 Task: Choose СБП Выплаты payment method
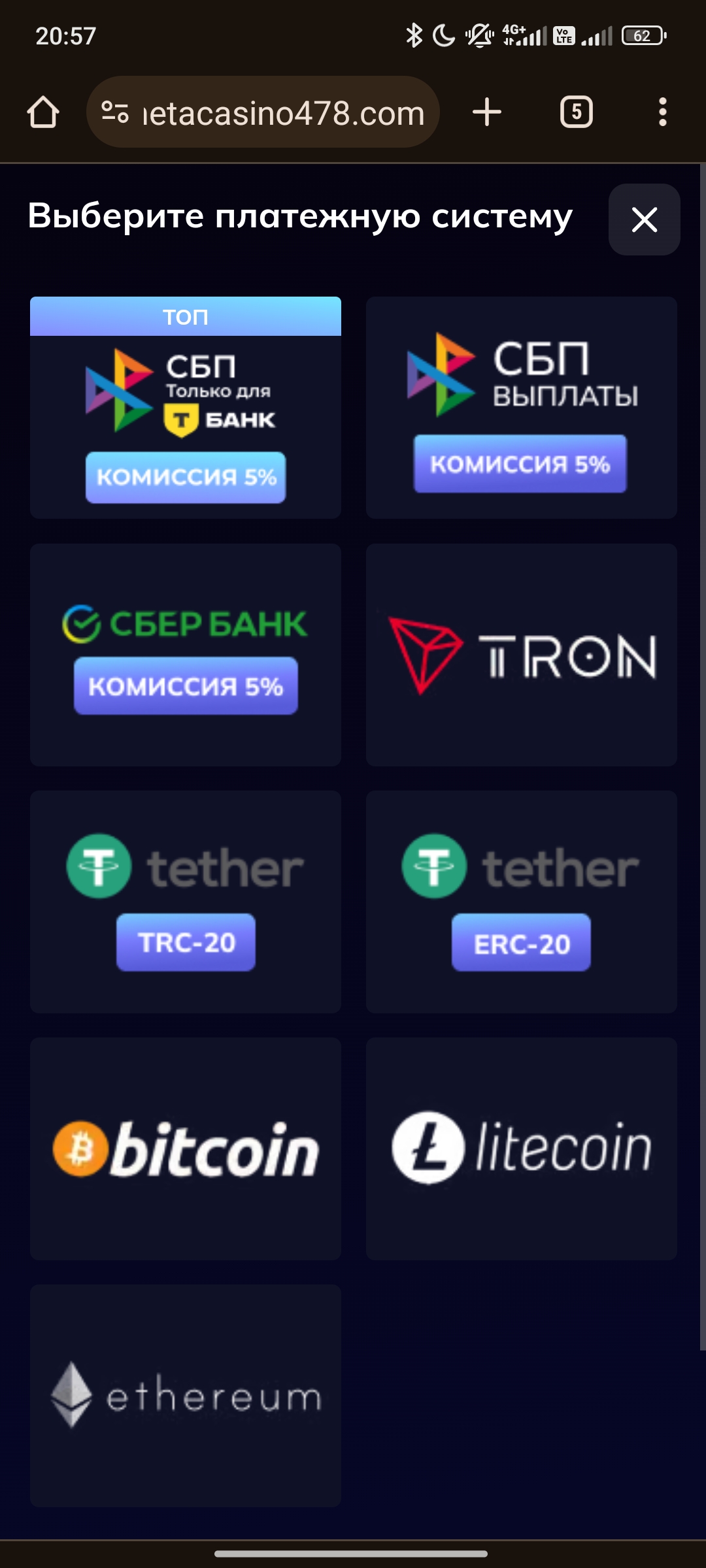(521, 408)
